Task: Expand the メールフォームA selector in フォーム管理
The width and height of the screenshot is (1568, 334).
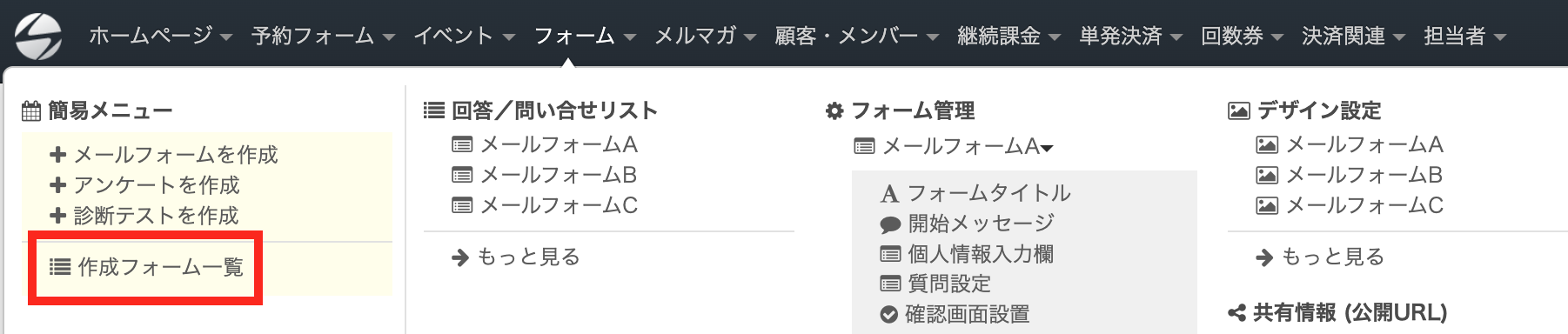Action: coord(954,146)
